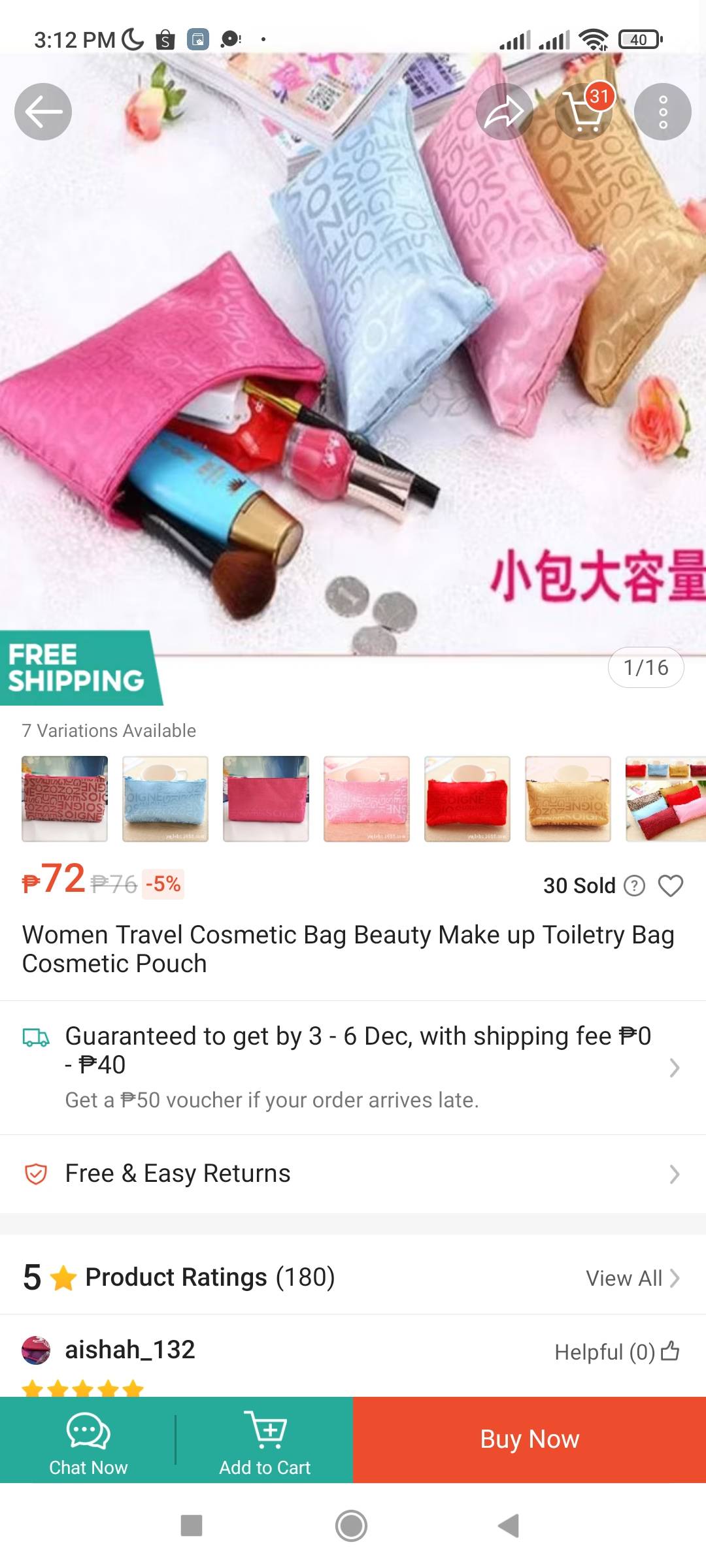Tap Buy Now to purchase

coord(529,1440)
